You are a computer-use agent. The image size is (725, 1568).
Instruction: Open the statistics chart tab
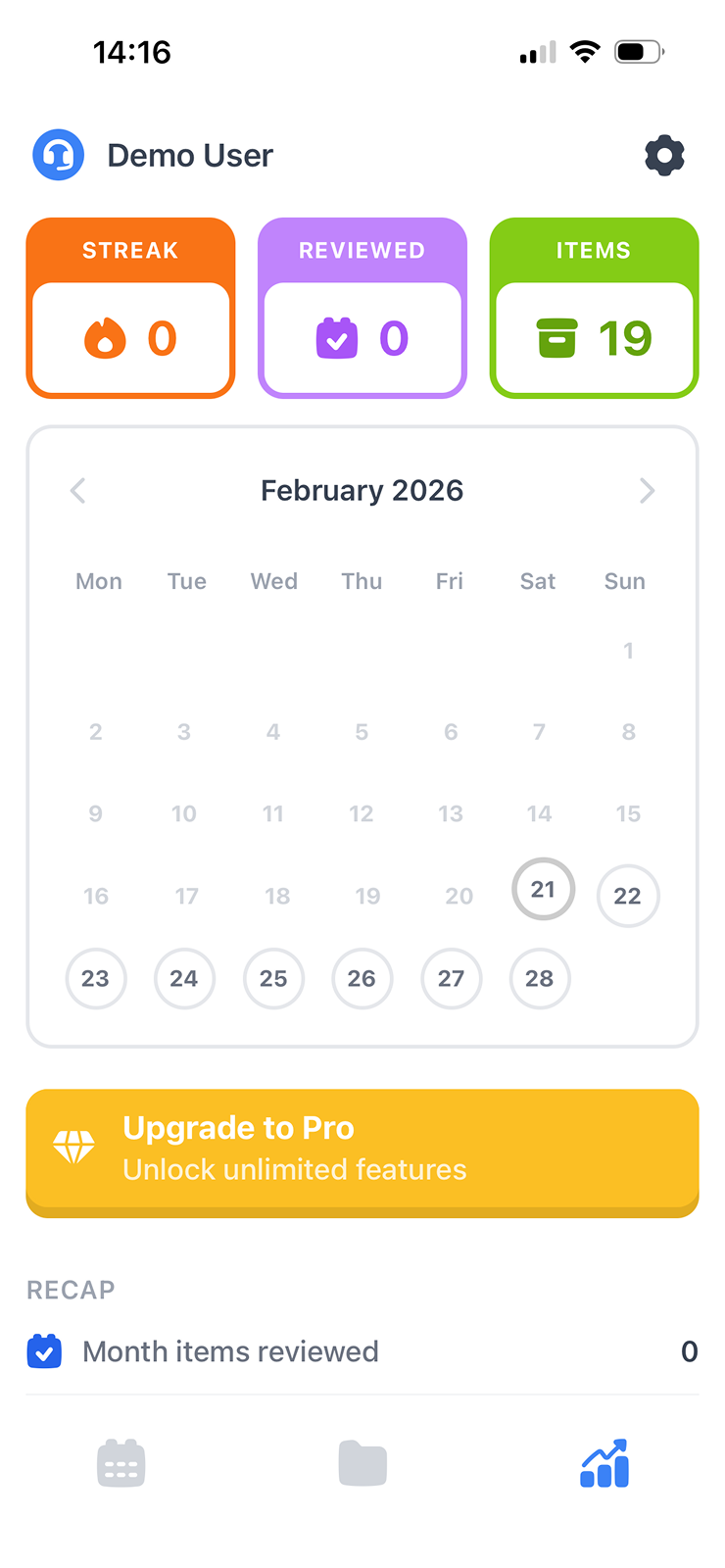coord(604,1464)
